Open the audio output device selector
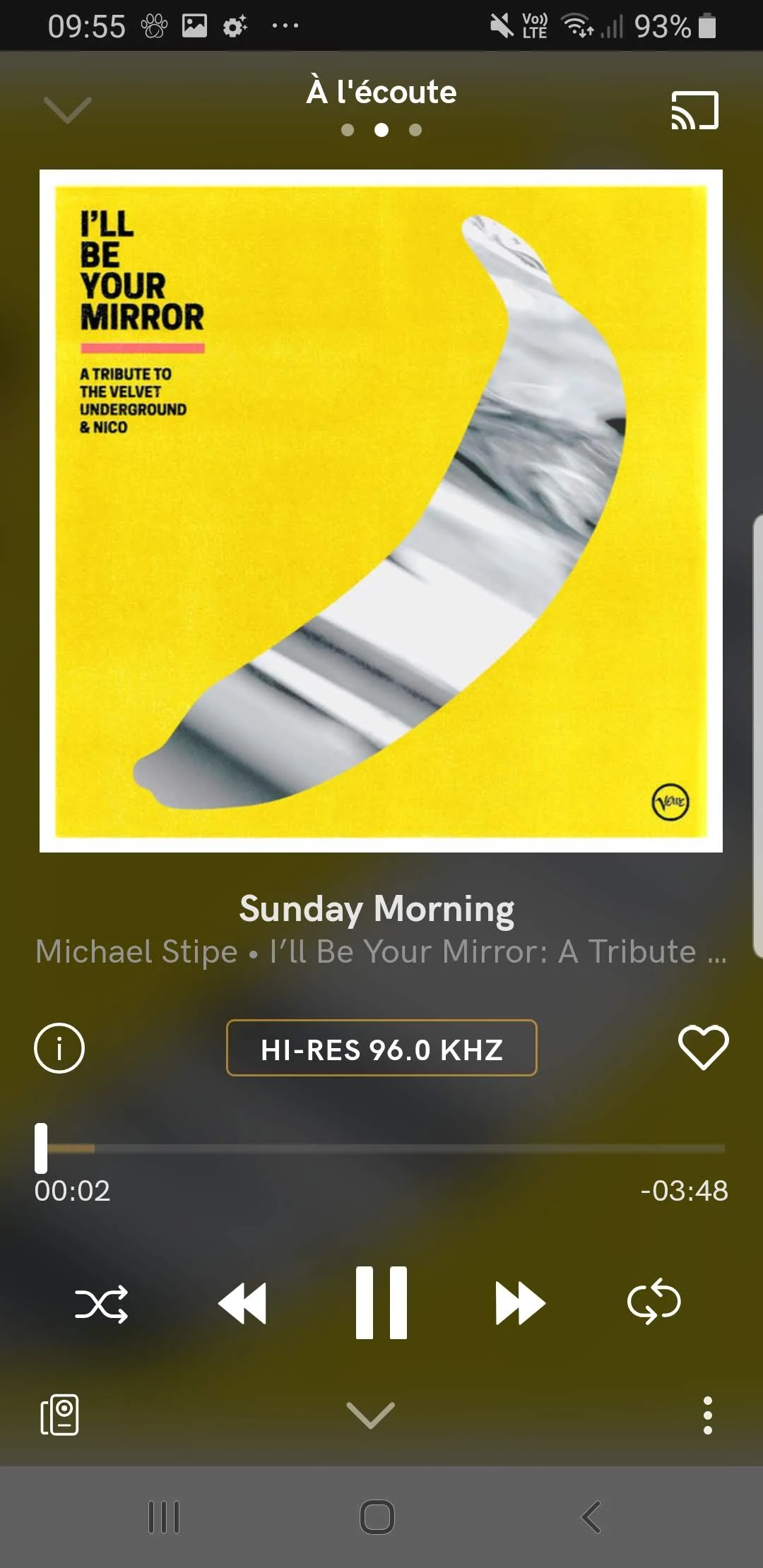Image resolution: width=763 pixels, height=1568 pixels. click(x=60, y=1415)
